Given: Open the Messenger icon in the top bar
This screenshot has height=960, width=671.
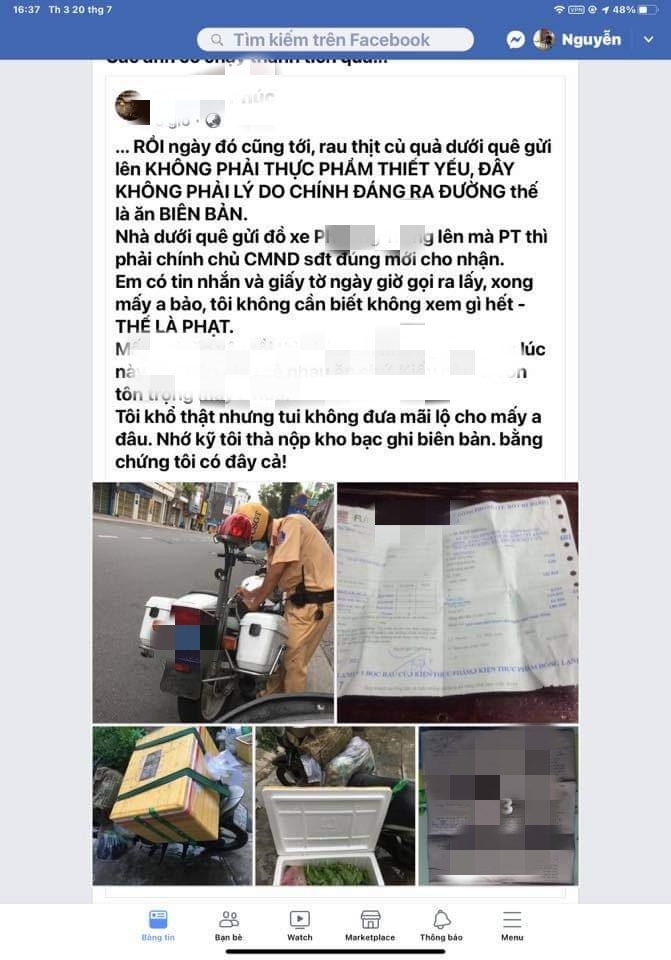Looking at the screenshot, I should [516, 40].
